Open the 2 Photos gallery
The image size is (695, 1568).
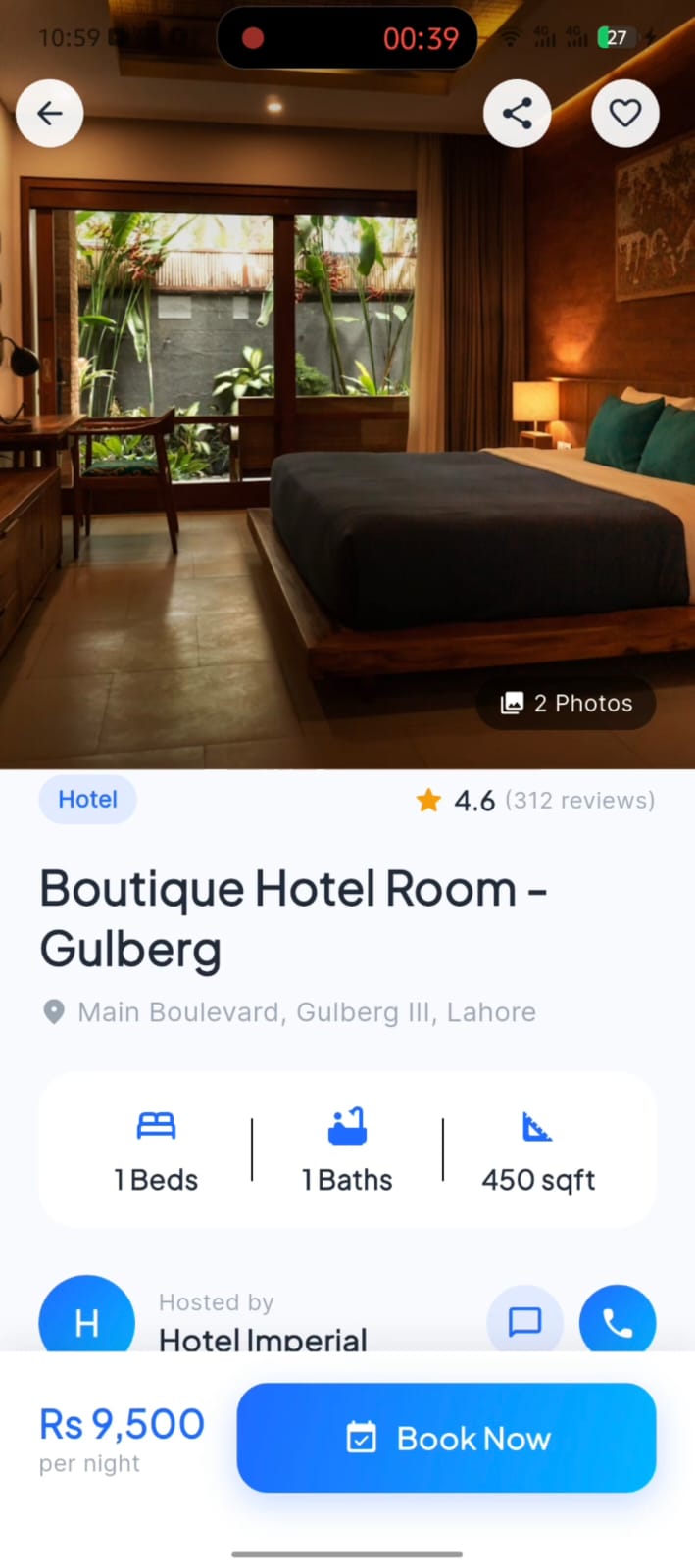566,703
